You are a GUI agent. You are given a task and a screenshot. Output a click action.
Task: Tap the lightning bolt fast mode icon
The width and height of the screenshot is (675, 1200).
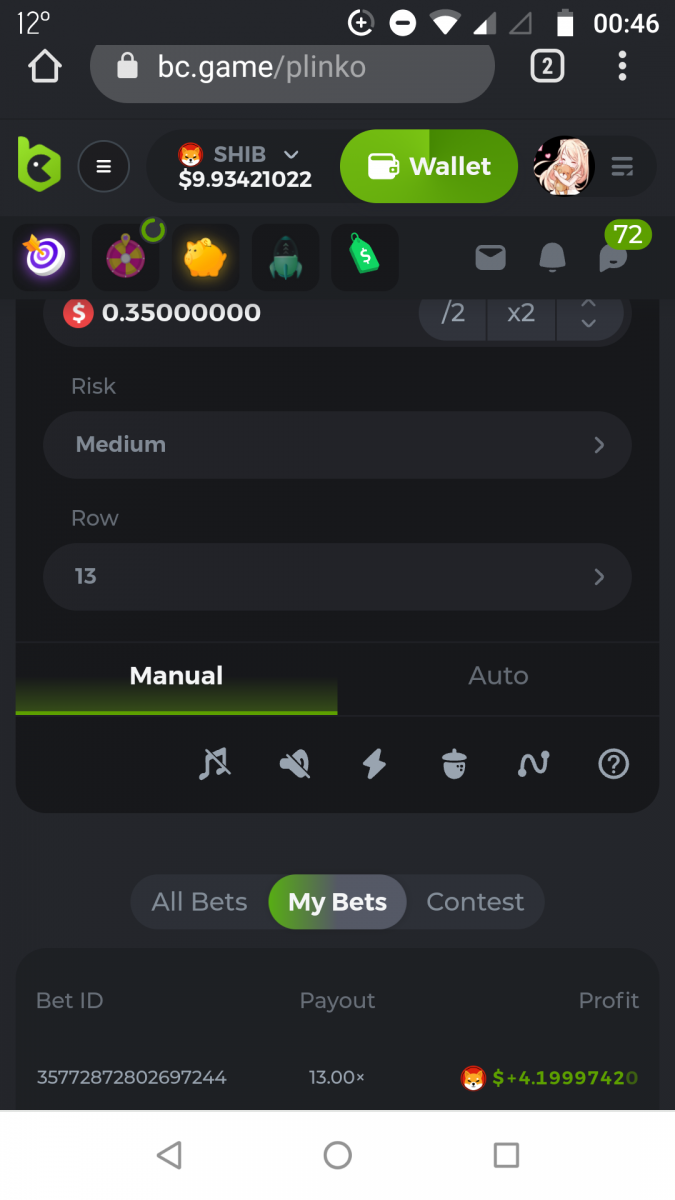tap(374, 764)
